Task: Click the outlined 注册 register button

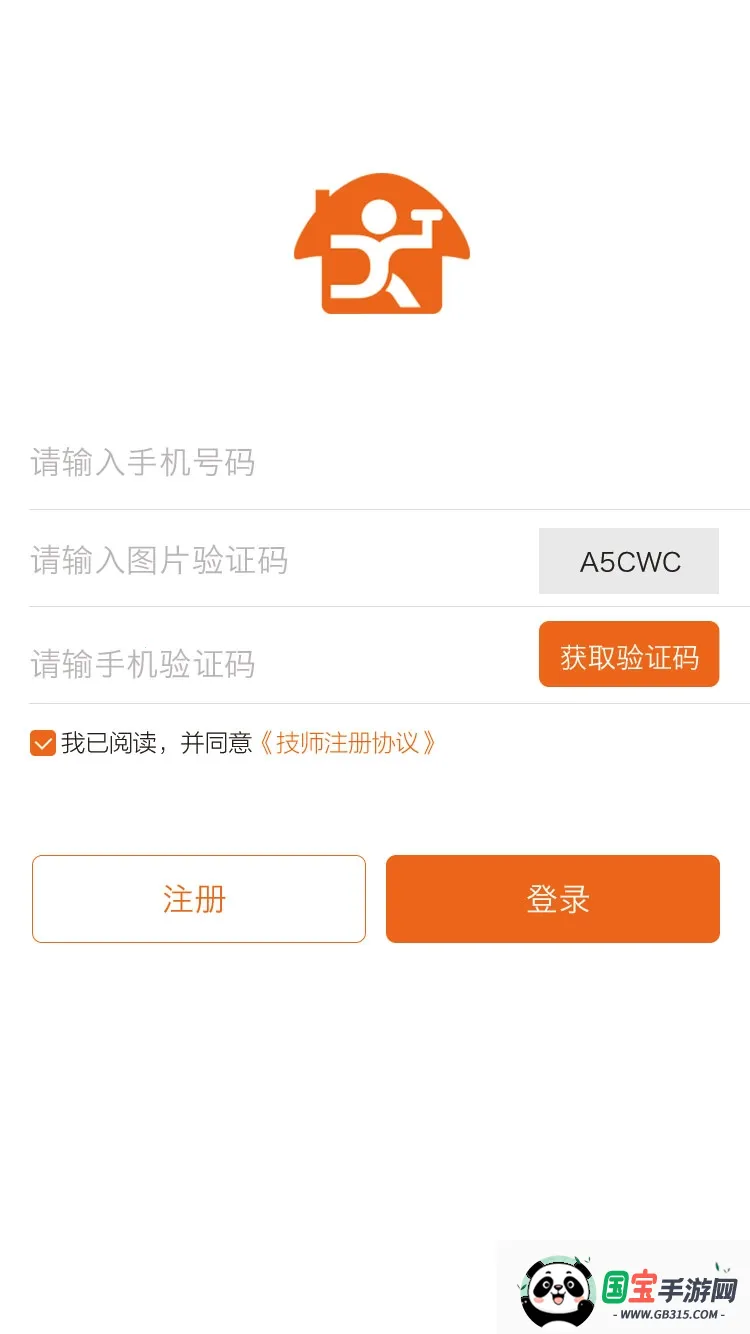Action: point(198,898)
